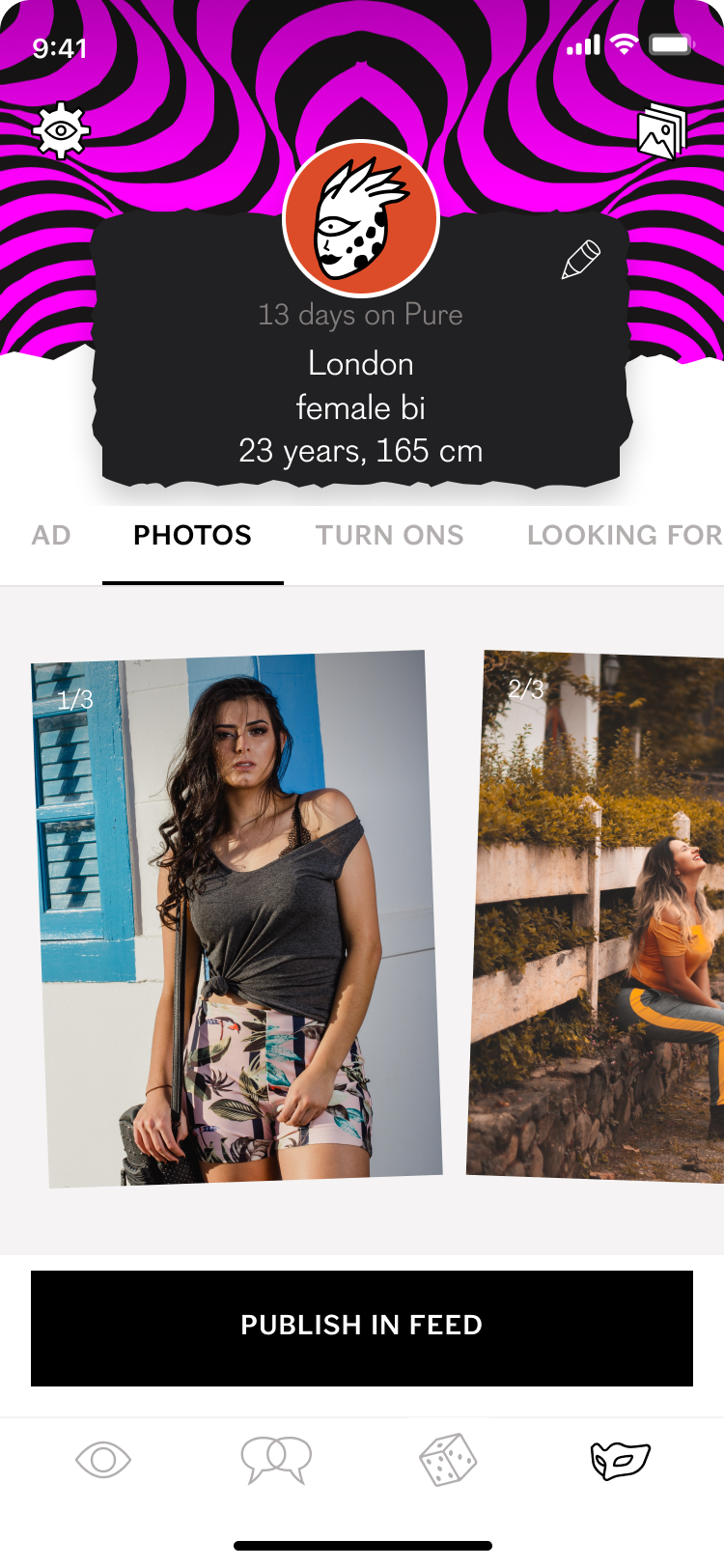This screenshot has height=1568, width=724.
Task: Open the dice random tab
Action: tap(448, 1459)
